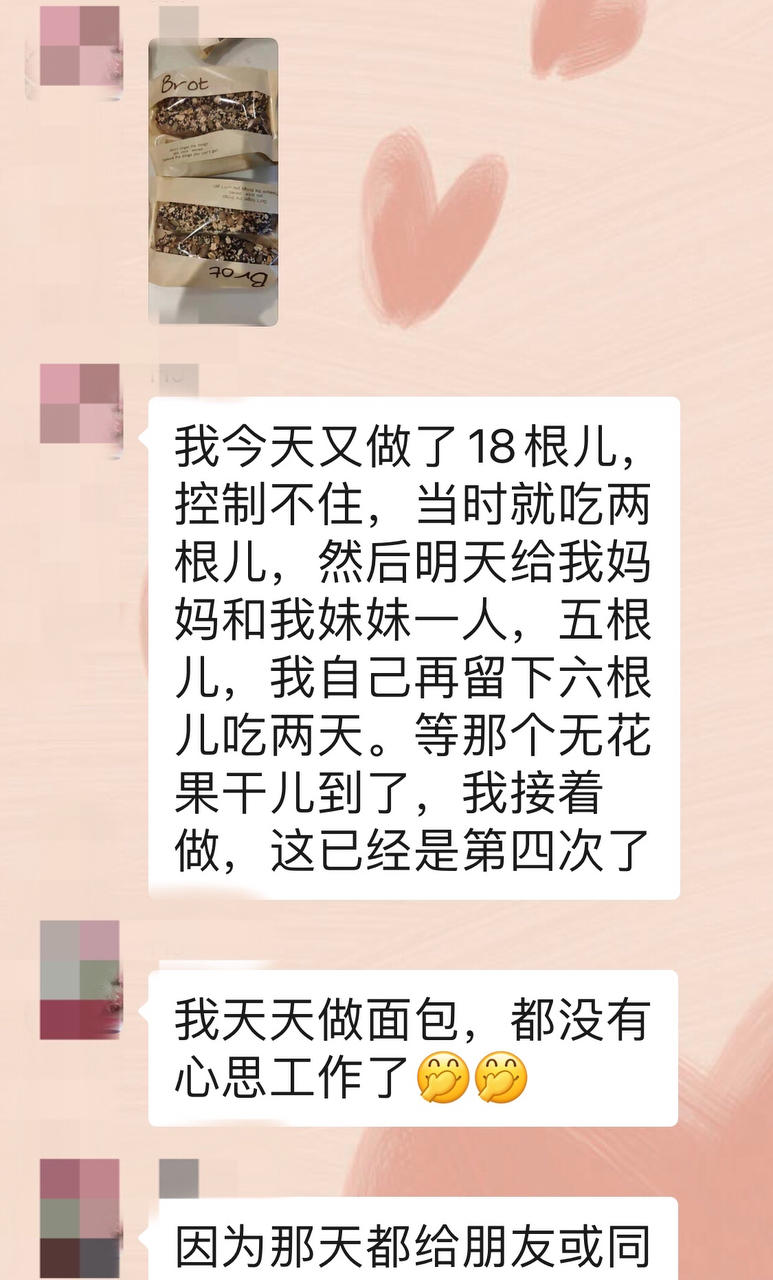Open avatar of the bread photo sender
773x1280 pixels.
pos(80,45)
